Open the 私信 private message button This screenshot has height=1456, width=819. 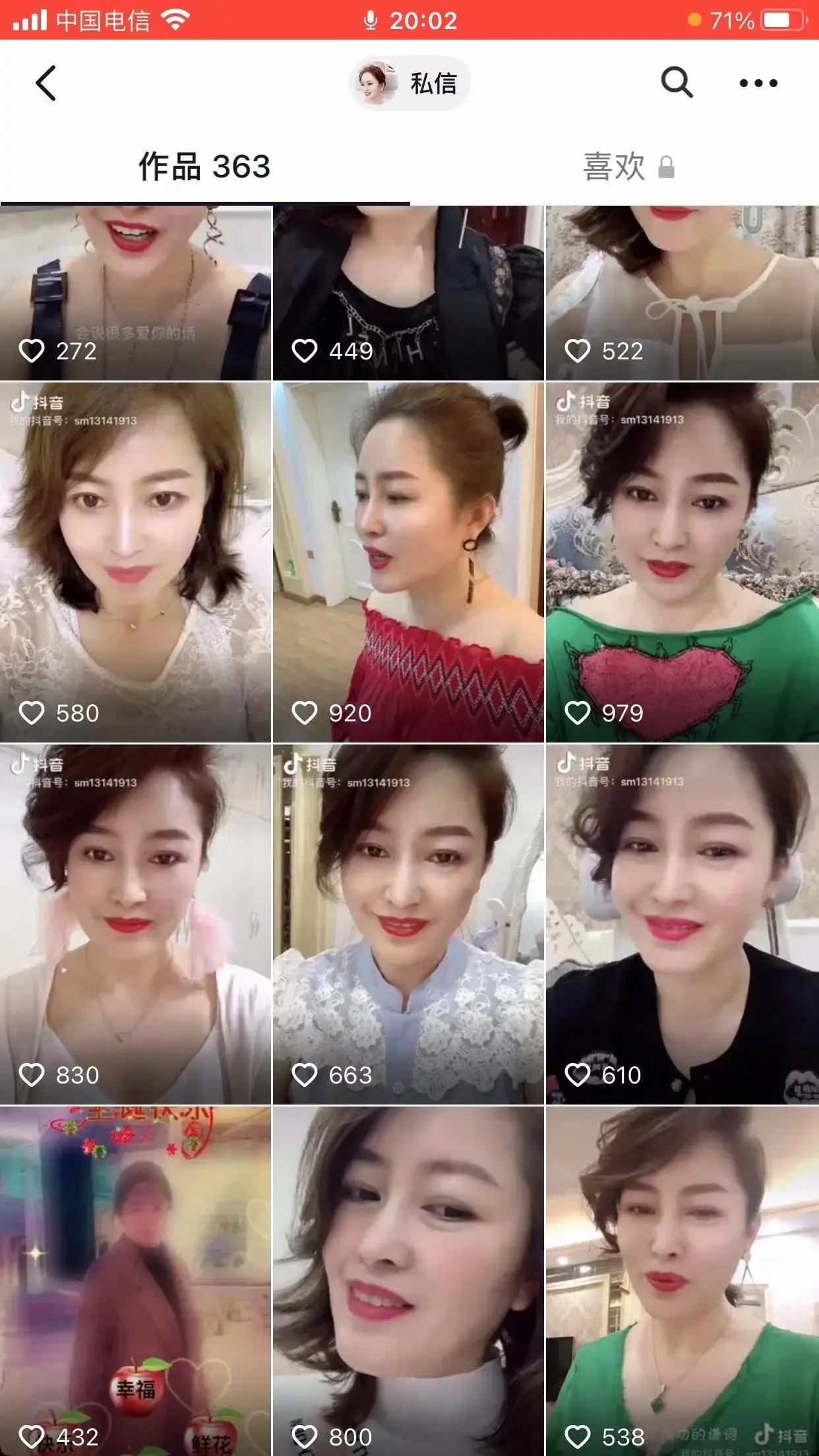click(409, 83)
